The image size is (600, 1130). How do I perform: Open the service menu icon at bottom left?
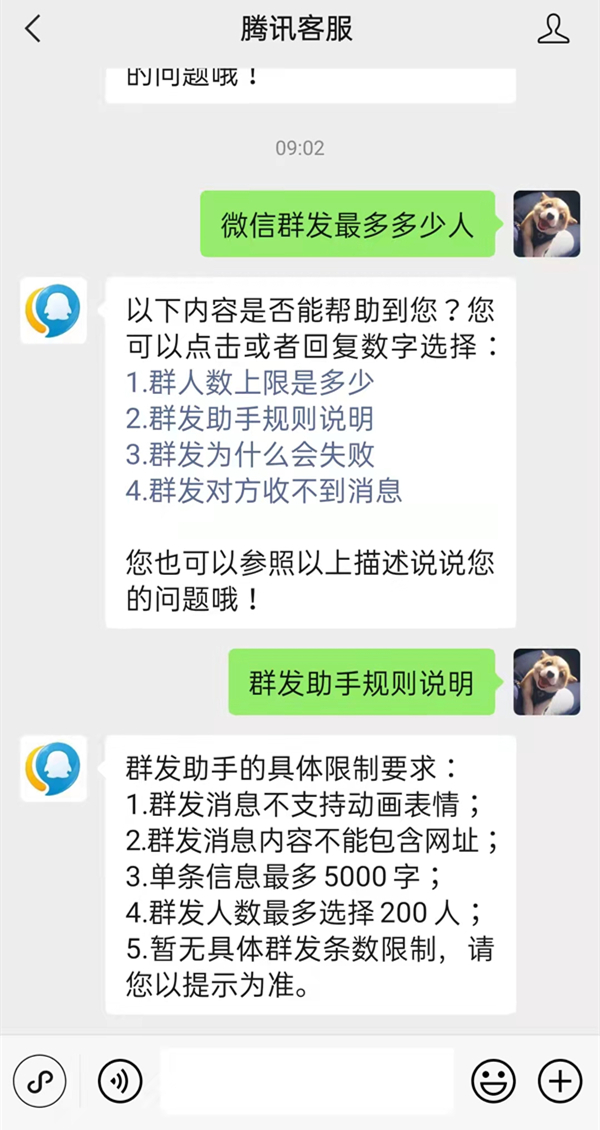[39, 1080]
